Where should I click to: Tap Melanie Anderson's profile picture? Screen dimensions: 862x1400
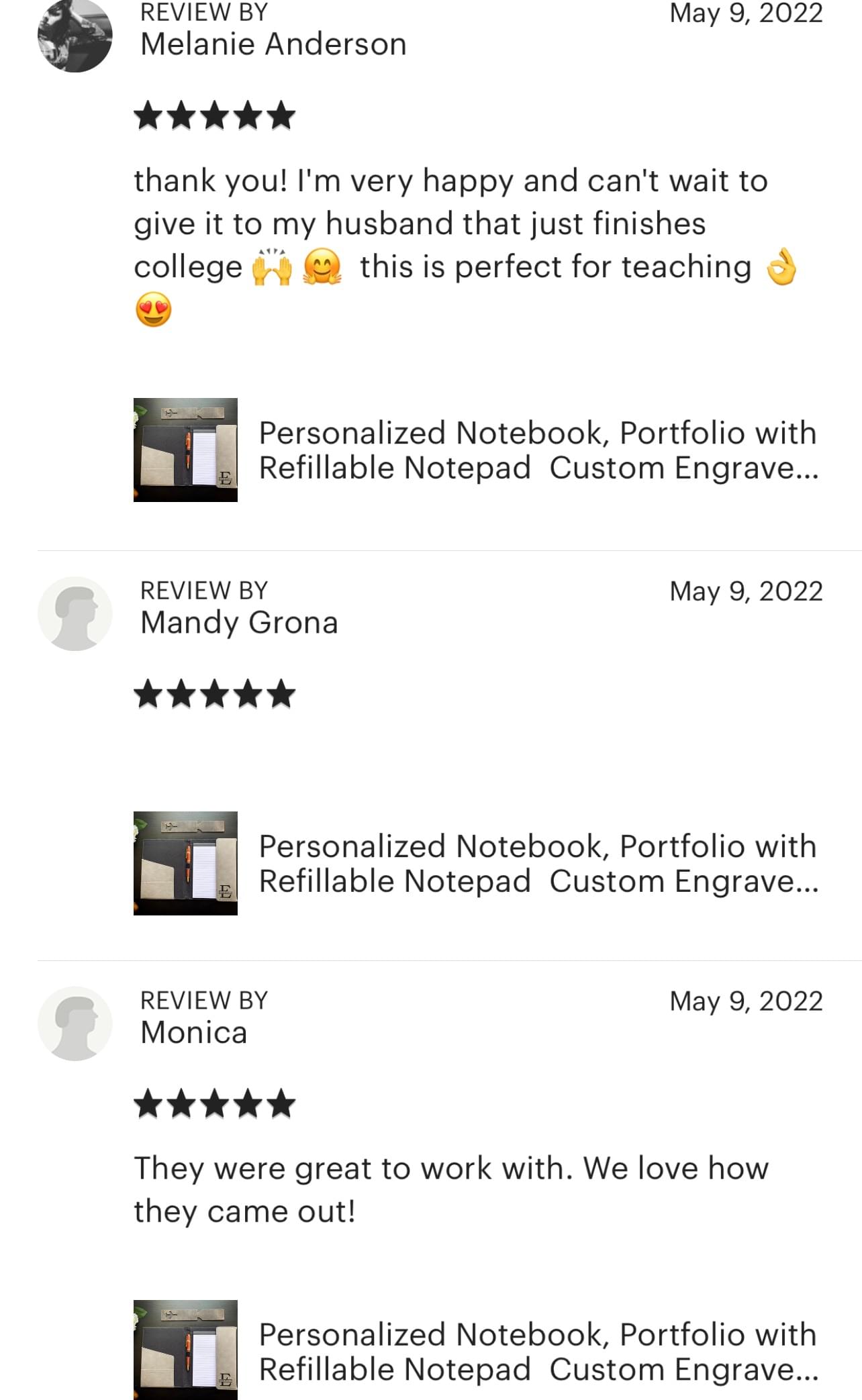pyautogui.click(x=75, y=37)
